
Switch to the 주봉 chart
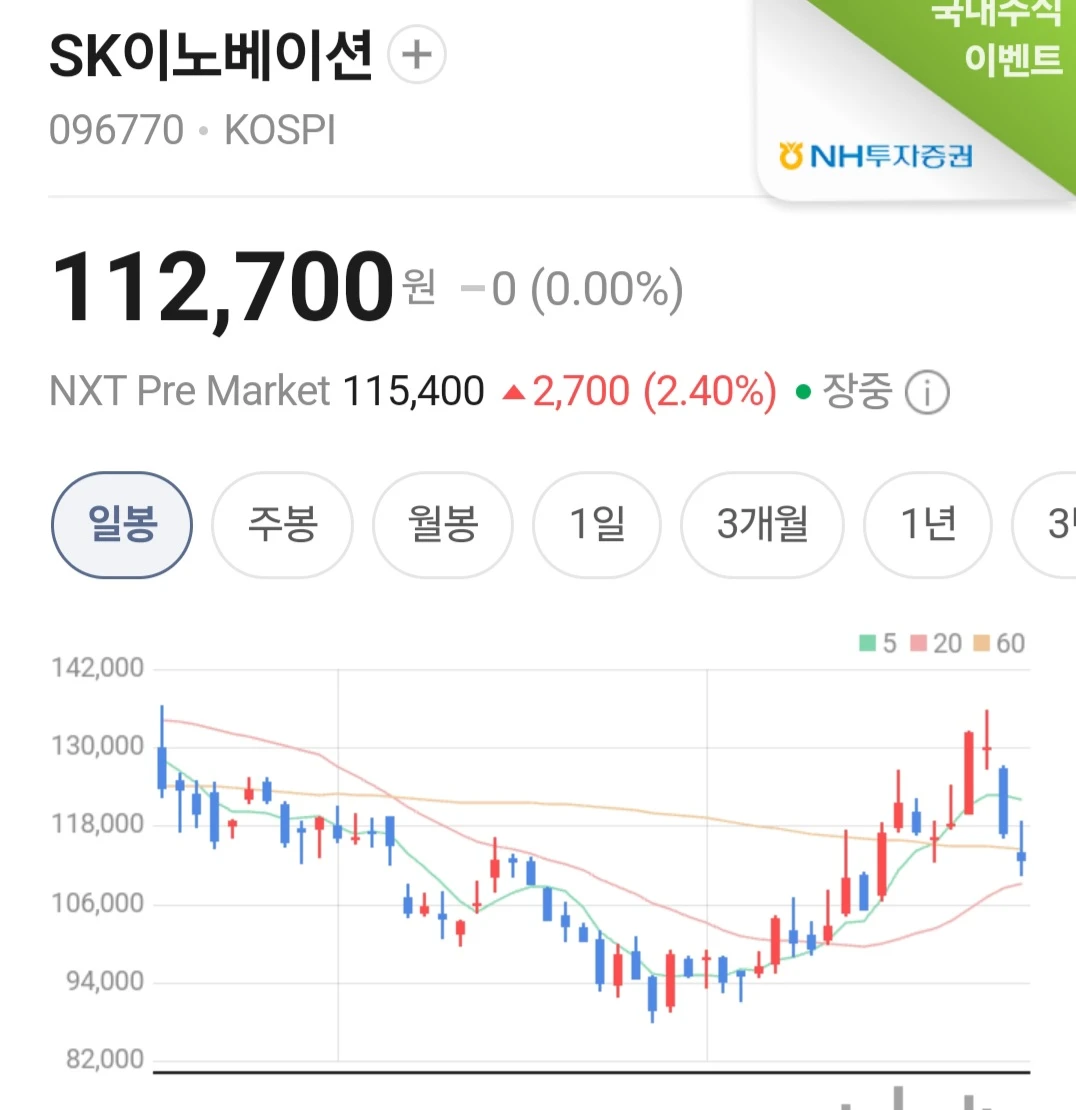coord(282,525)
